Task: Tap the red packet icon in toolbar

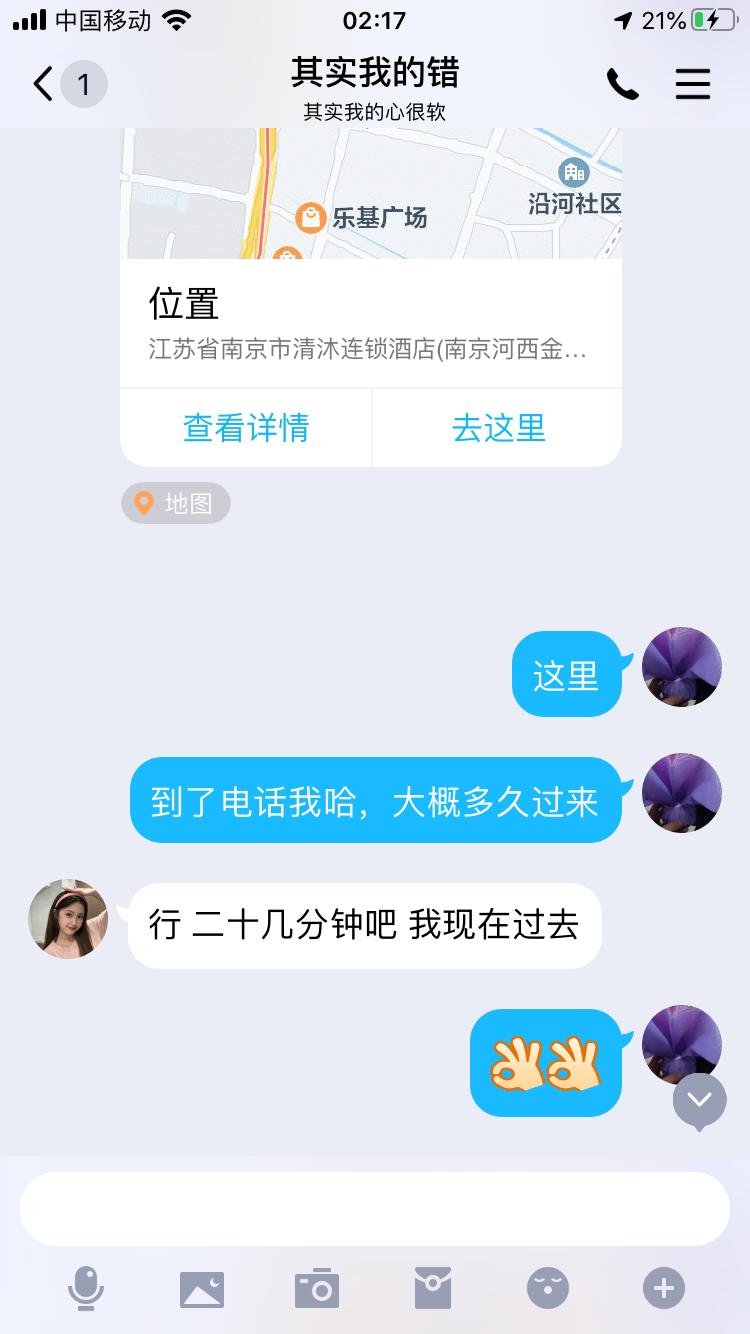Action: click(x=432, y=1288)
